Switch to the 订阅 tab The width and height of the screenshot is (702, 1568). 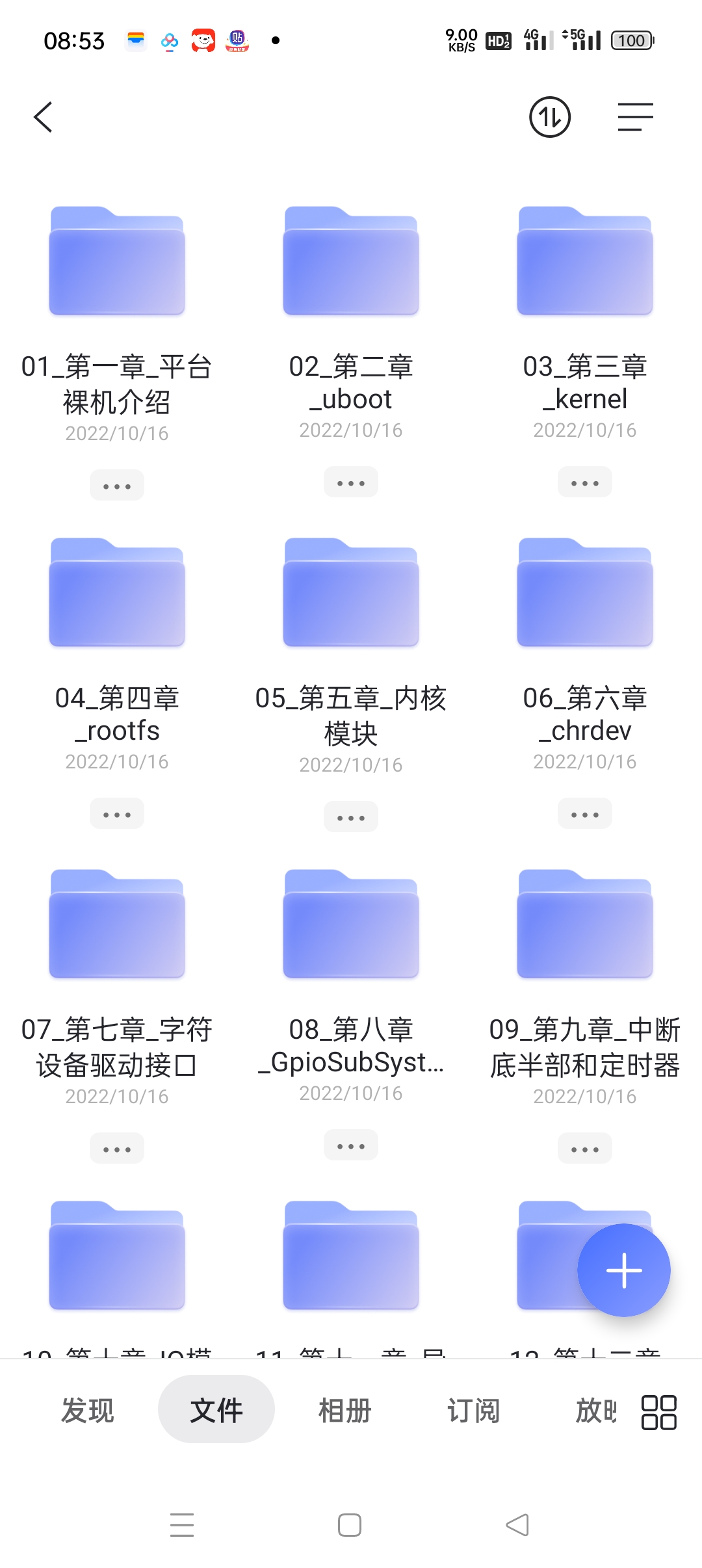(x=473, y=1411)
